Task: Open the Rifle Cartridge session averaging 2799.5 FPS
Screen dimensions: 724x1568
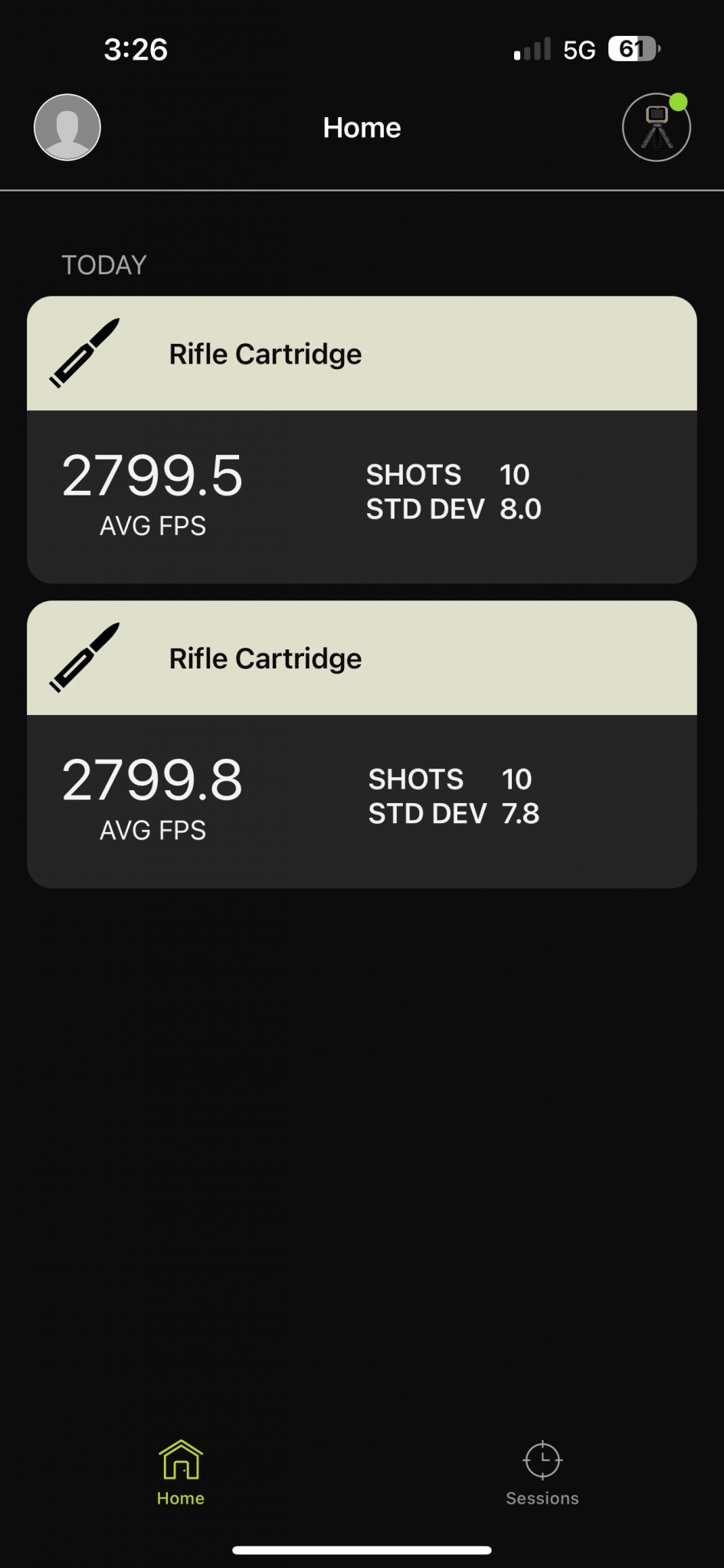Action: tap(362, 439)
